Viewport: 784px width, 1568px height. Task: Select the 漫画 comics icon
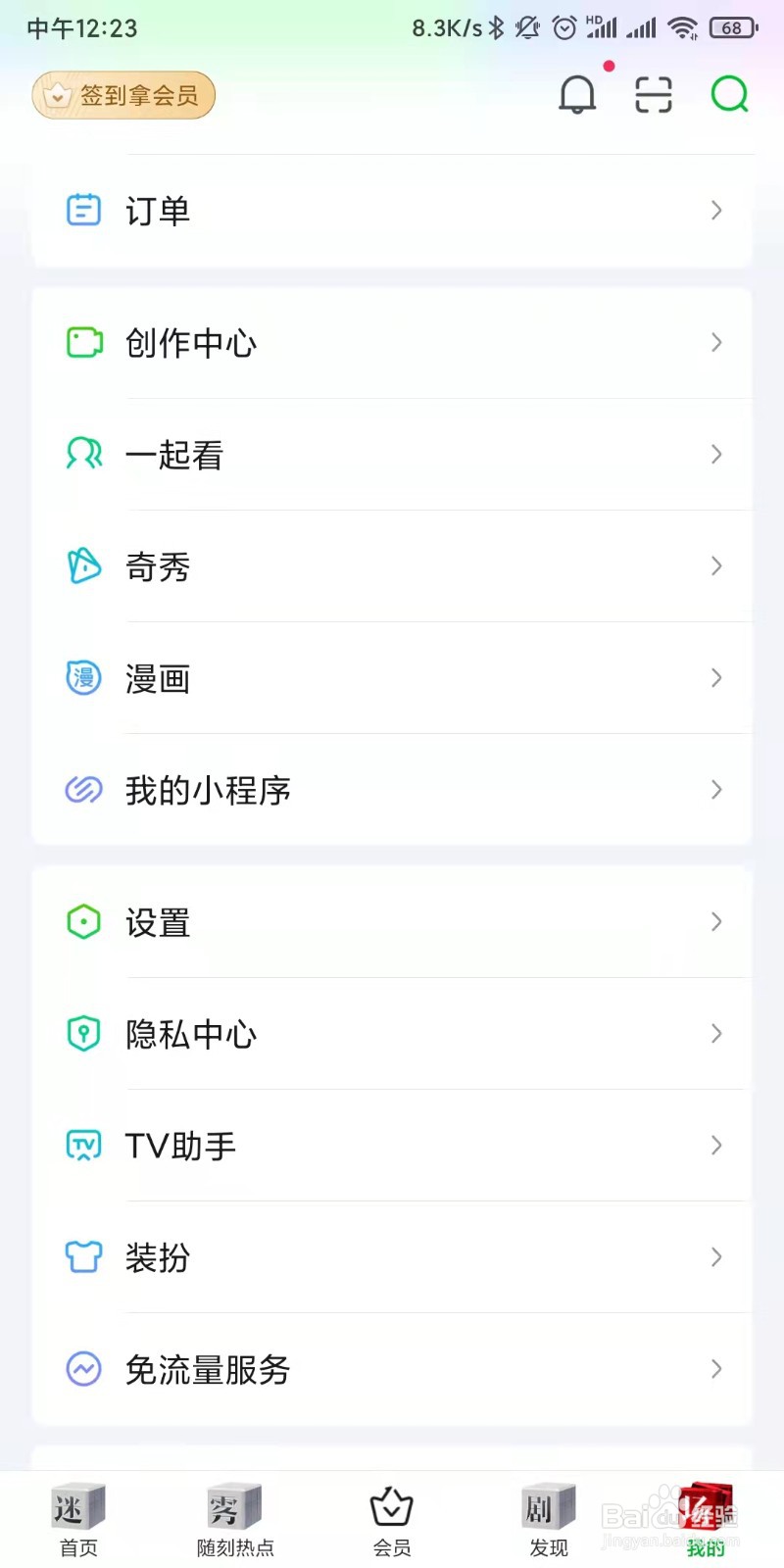pyautogui.click(x=83, y=677)
